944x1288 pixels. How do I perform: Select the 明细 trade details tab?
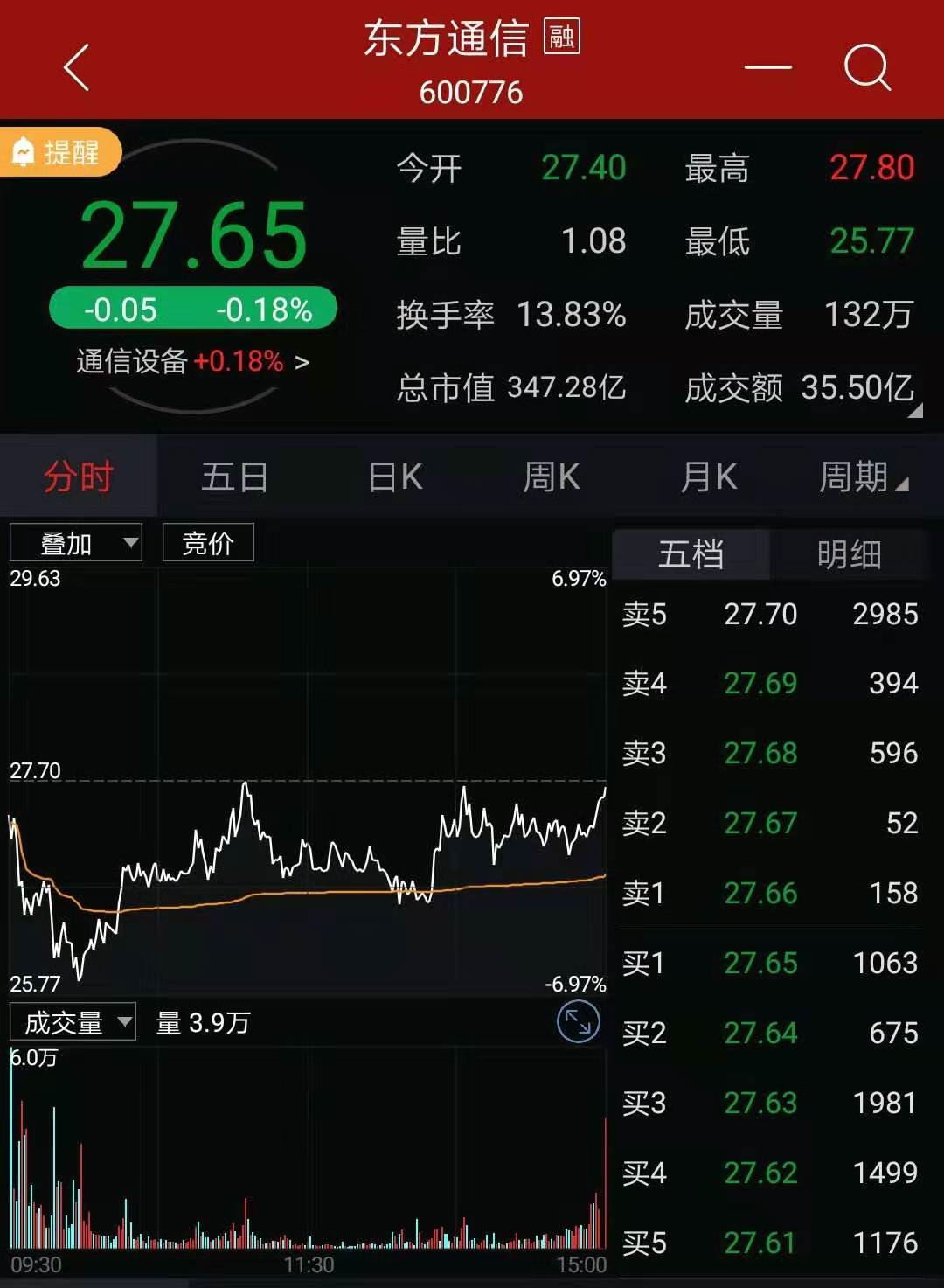(848, 554)
